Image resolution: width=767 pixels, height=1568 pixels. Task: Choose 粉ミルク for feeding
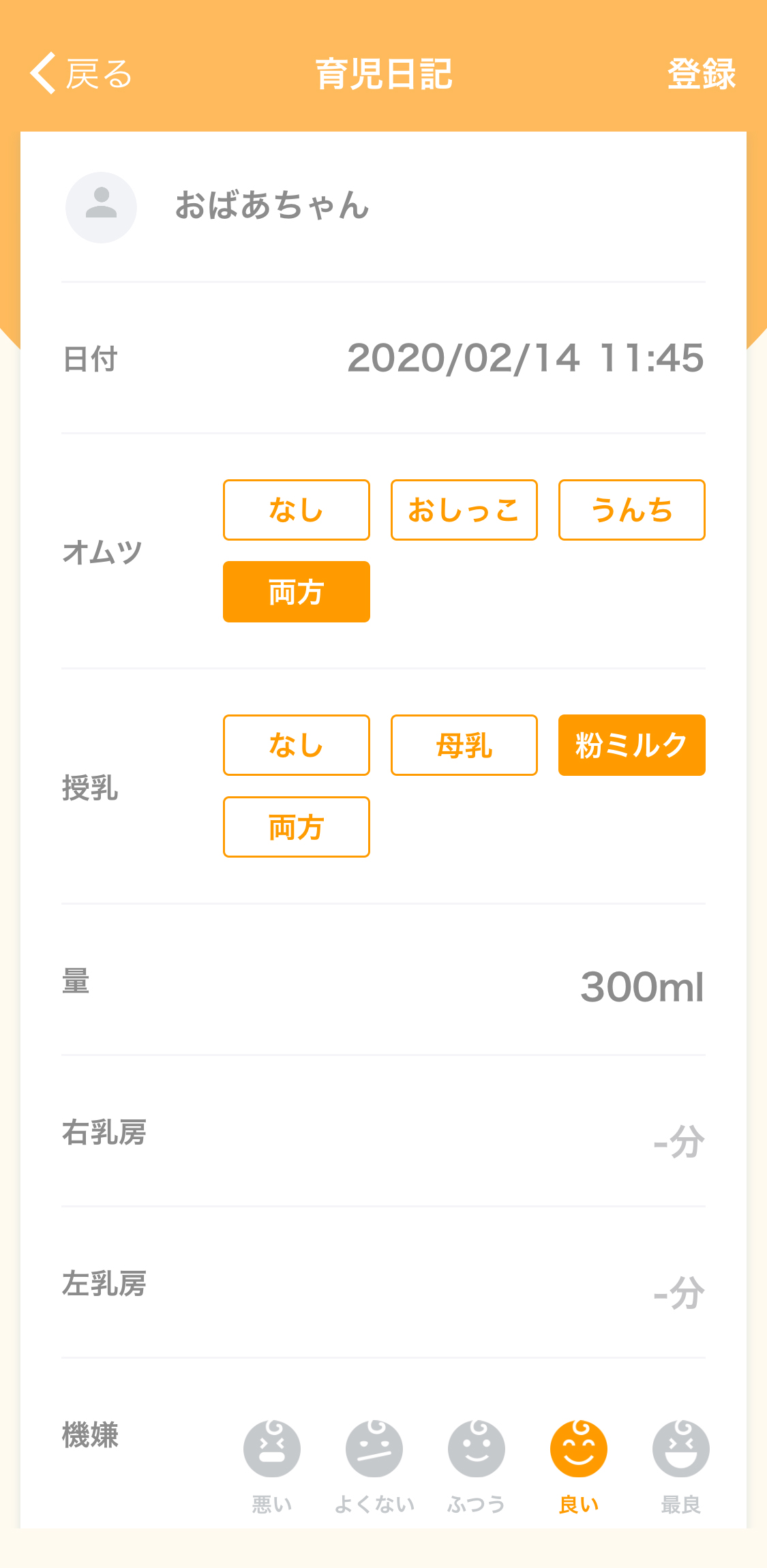(632, 745)
